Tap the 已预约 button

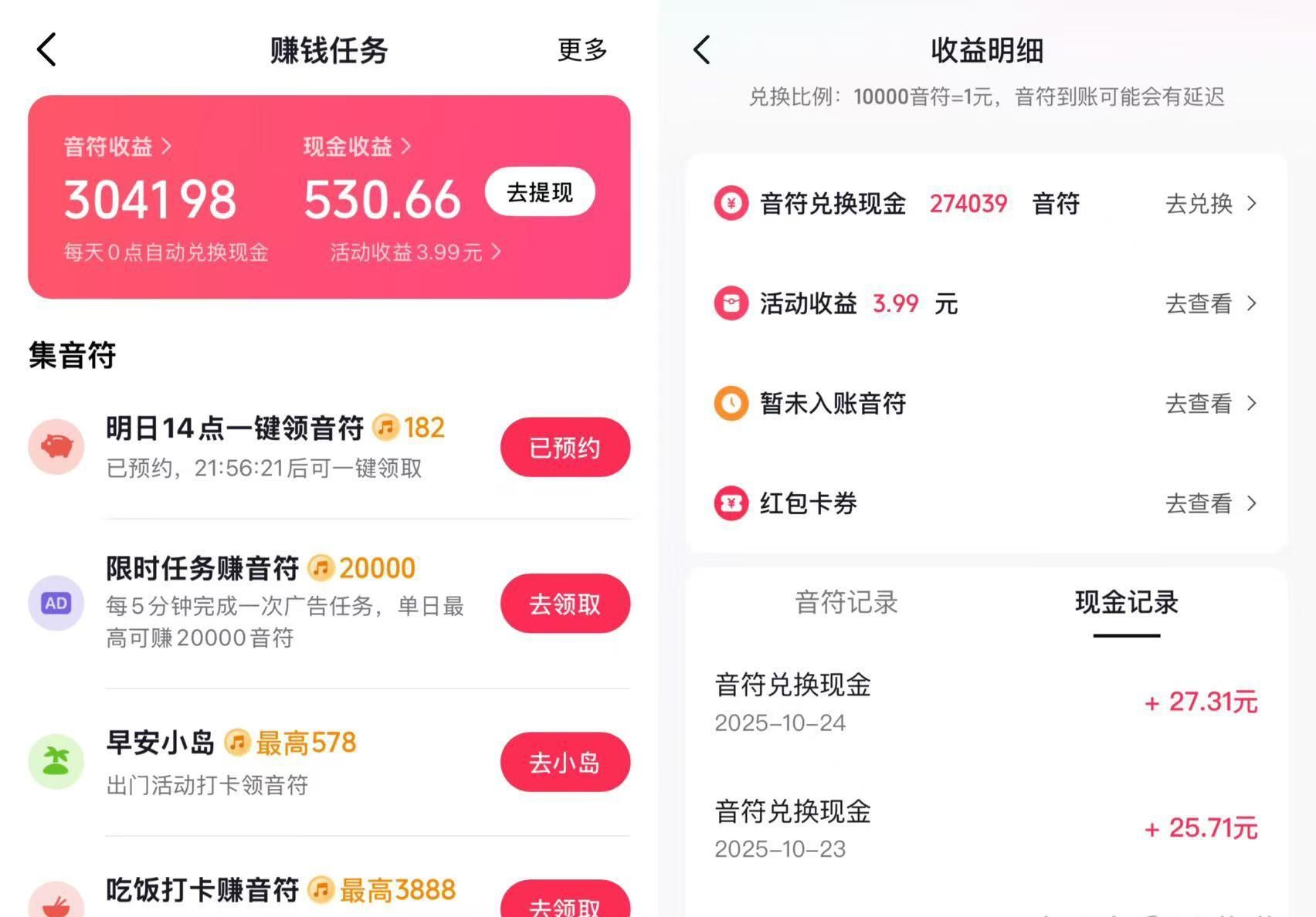(565, 448)
